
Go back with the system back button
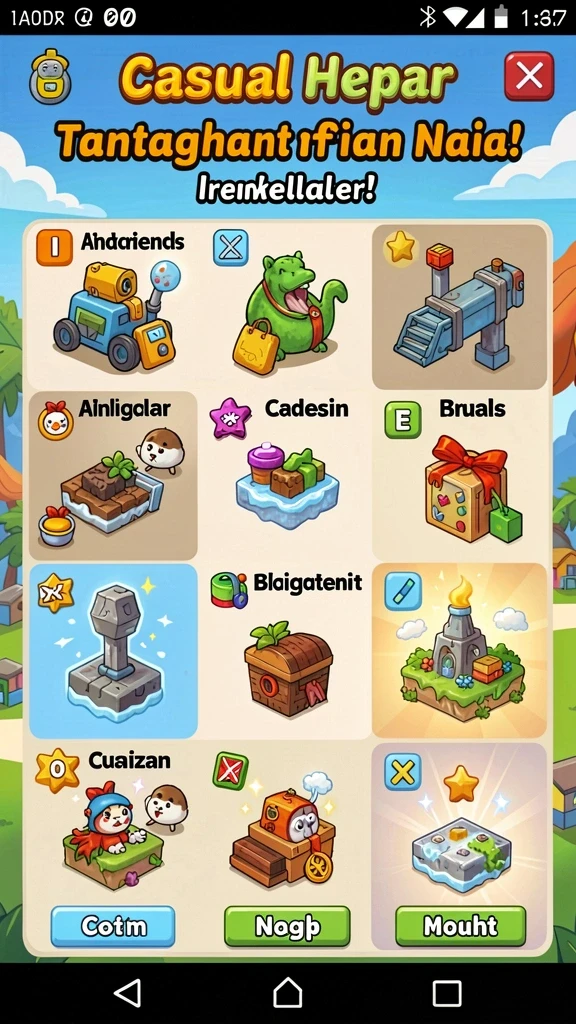pyautogui.click(x=127, y=993)
